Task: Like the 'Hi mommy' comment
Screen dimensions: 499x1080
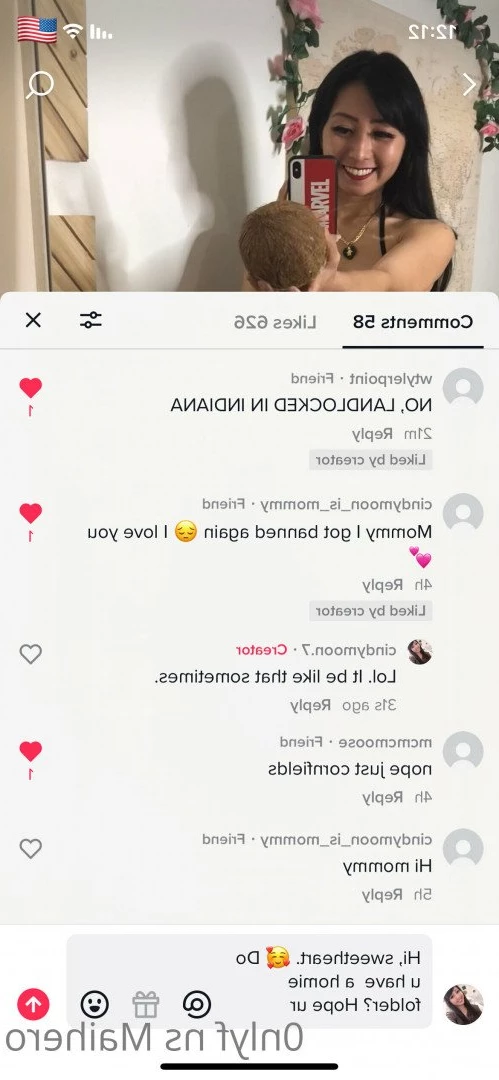Action: coord(30,849)
